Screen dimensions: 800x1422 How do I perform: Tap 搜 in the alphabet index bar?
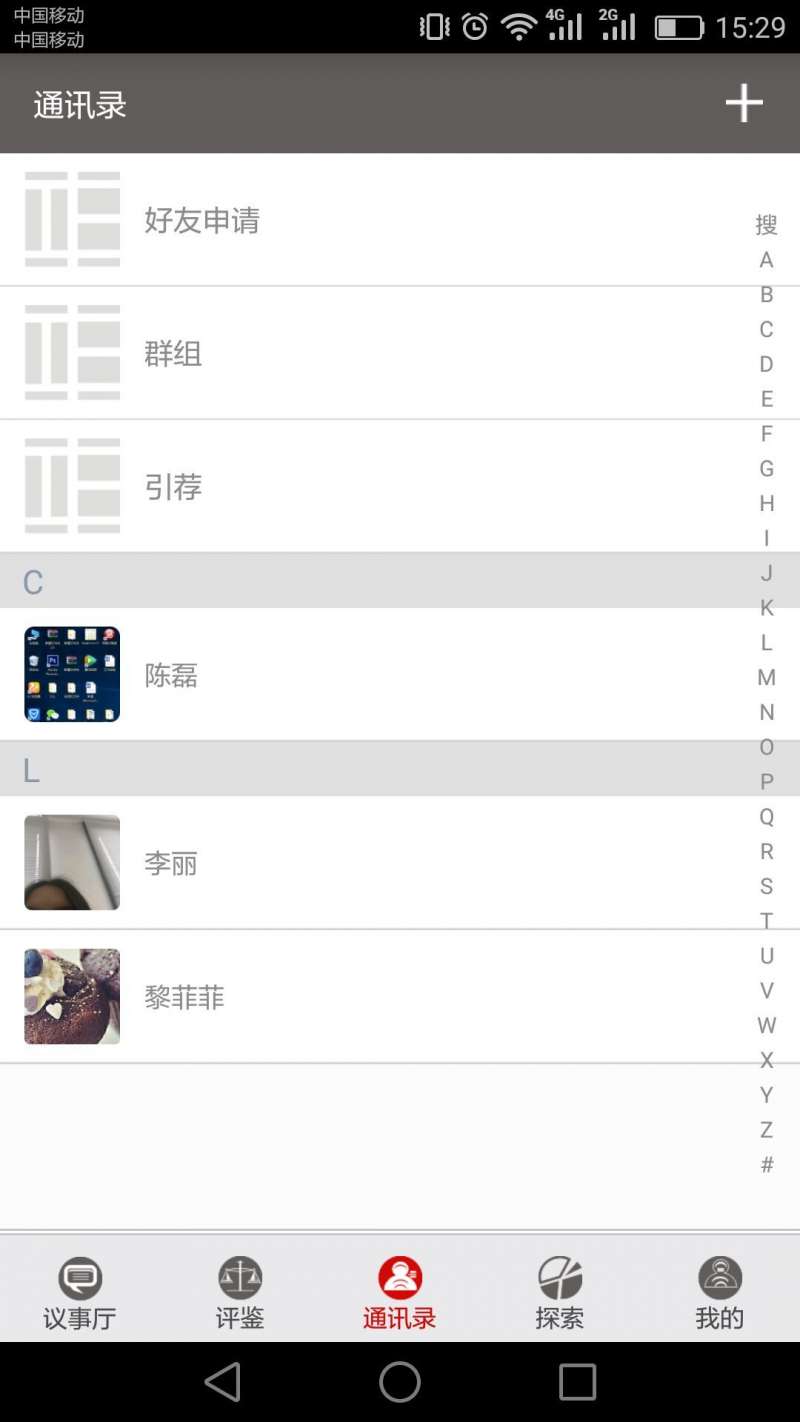tap(766, 225)
